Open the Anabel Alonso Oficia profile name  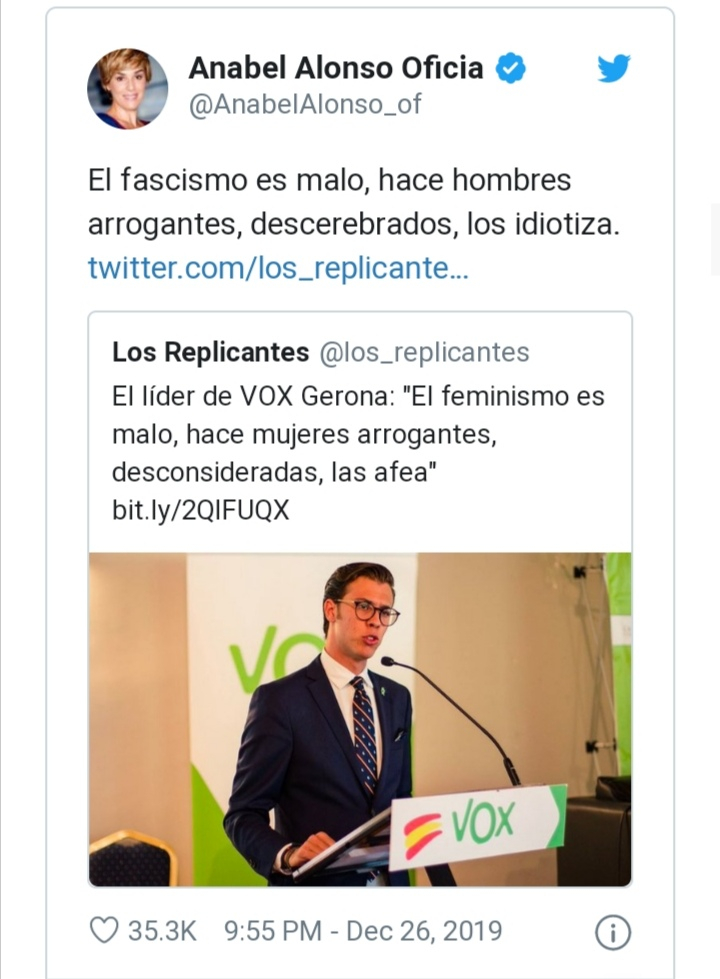(336, 68)
